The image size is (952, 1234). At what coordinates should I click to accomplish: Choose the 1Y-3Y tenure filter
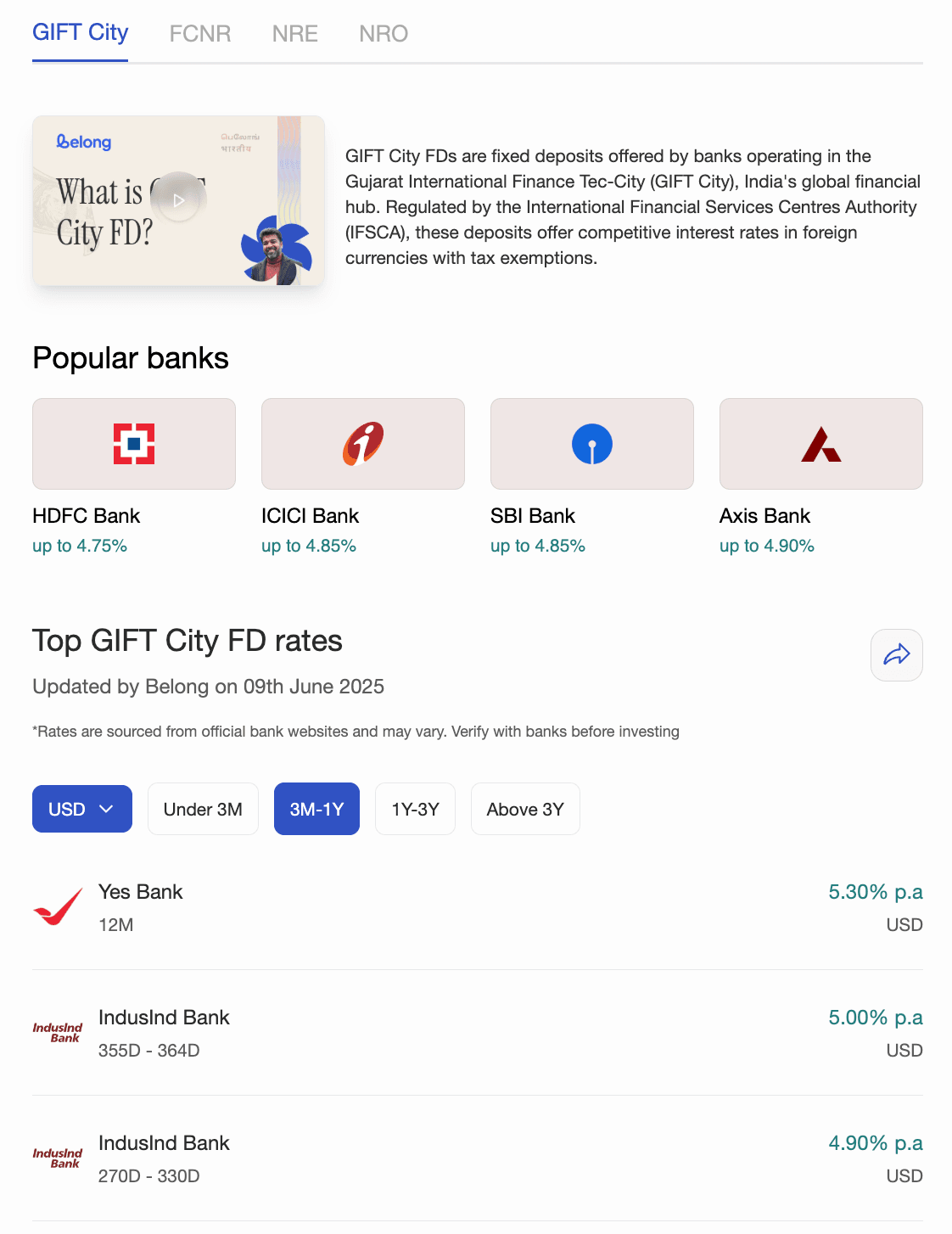point(415,809)
